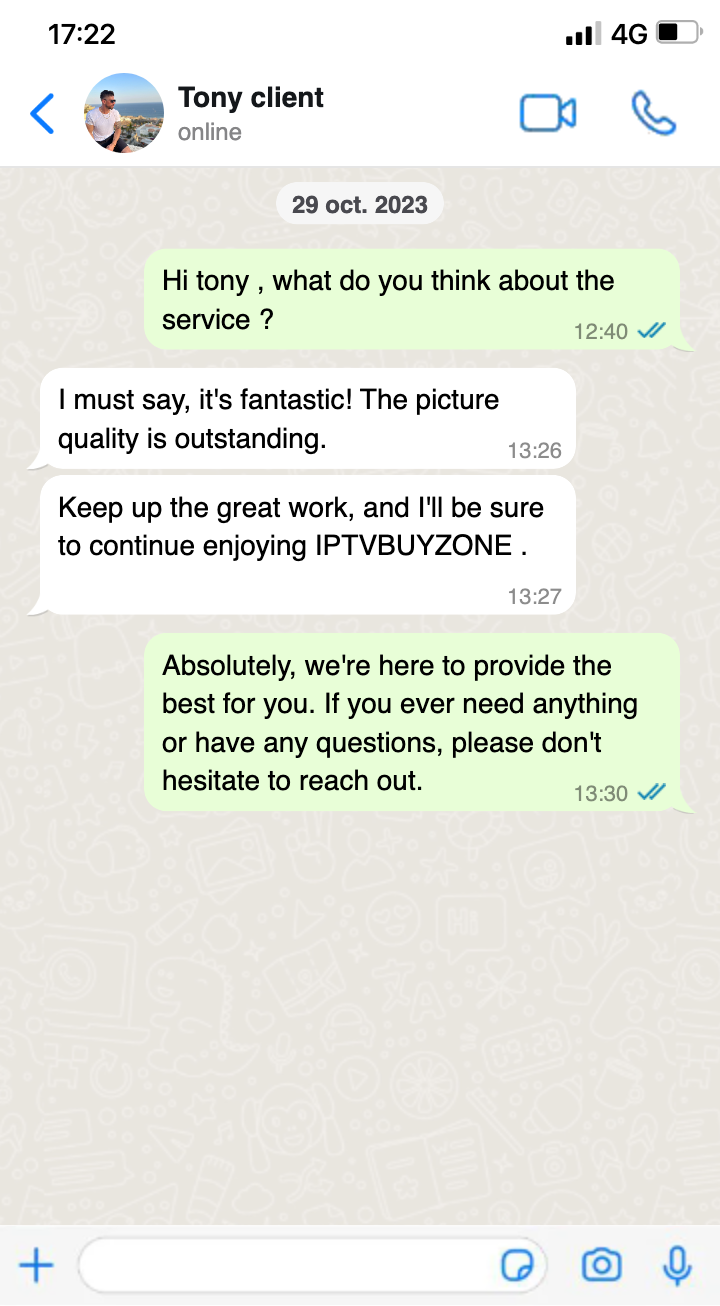Start a video call with Tony client
The width and height of the screenshot is (720, 1306).
coord(547,113)
